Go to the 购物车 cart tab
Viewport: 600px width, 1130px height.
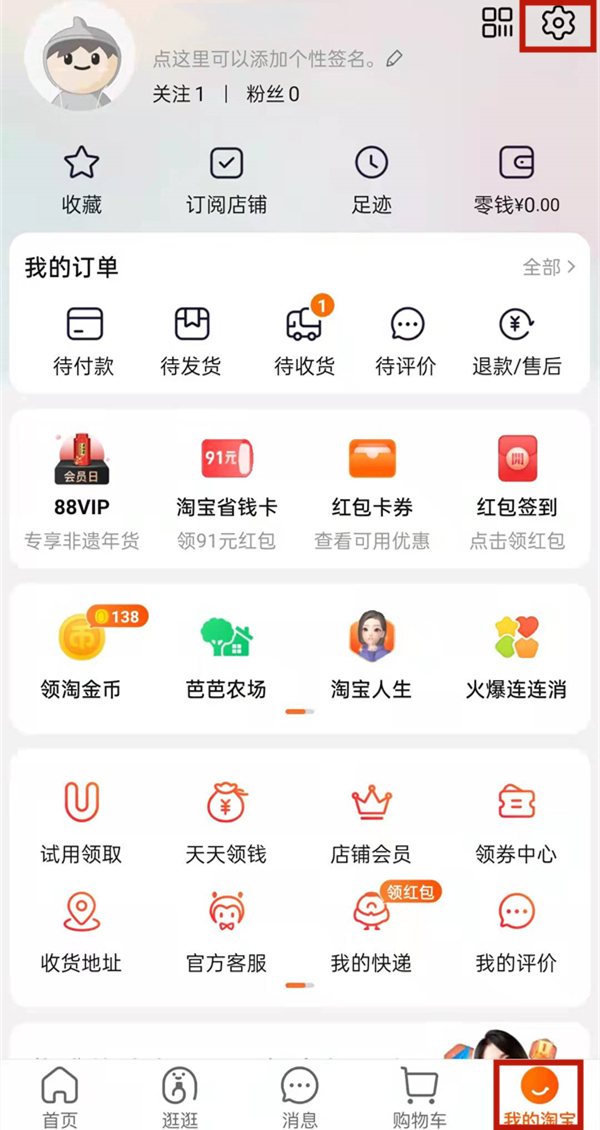[x=420, y=1095]
